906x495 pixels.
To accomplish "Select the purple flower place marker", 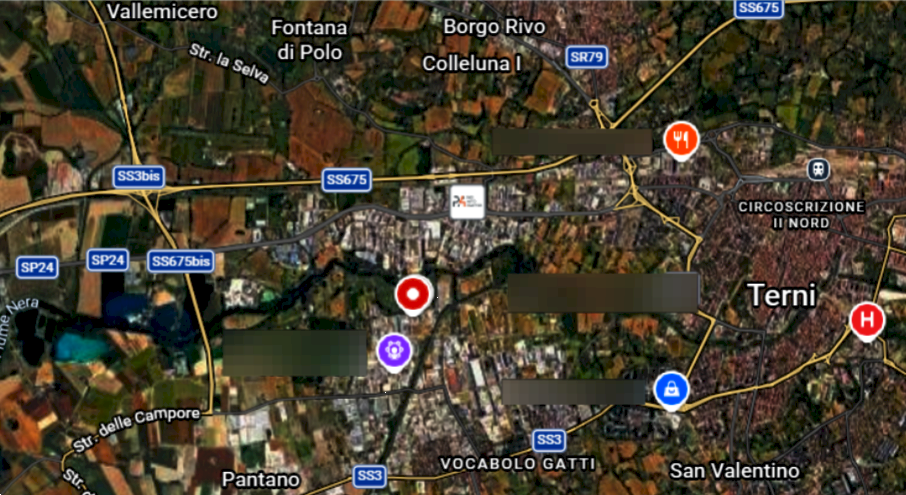I will click(395, 350).
